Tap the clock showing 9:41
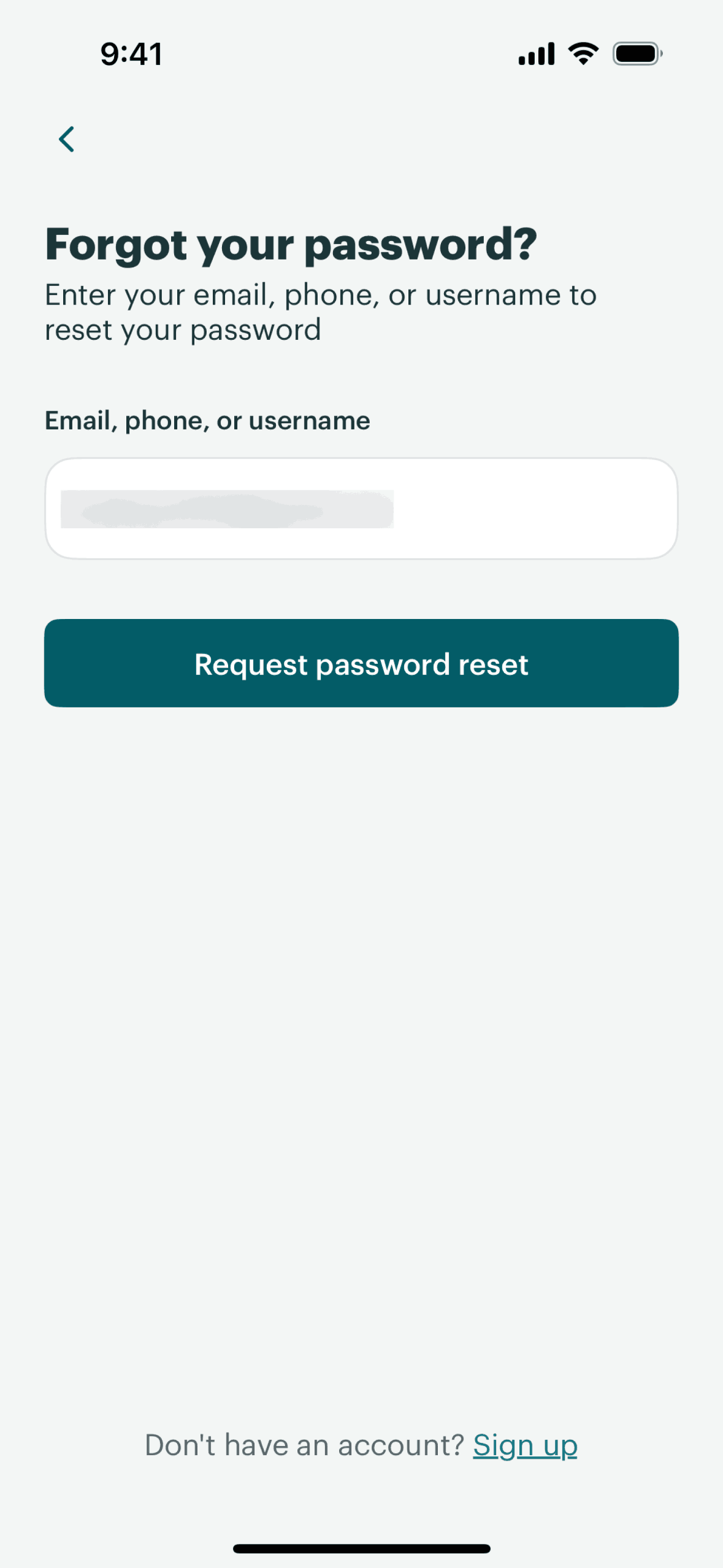The height and width of the screenshot is (1568, 723). tap(131, 53)
